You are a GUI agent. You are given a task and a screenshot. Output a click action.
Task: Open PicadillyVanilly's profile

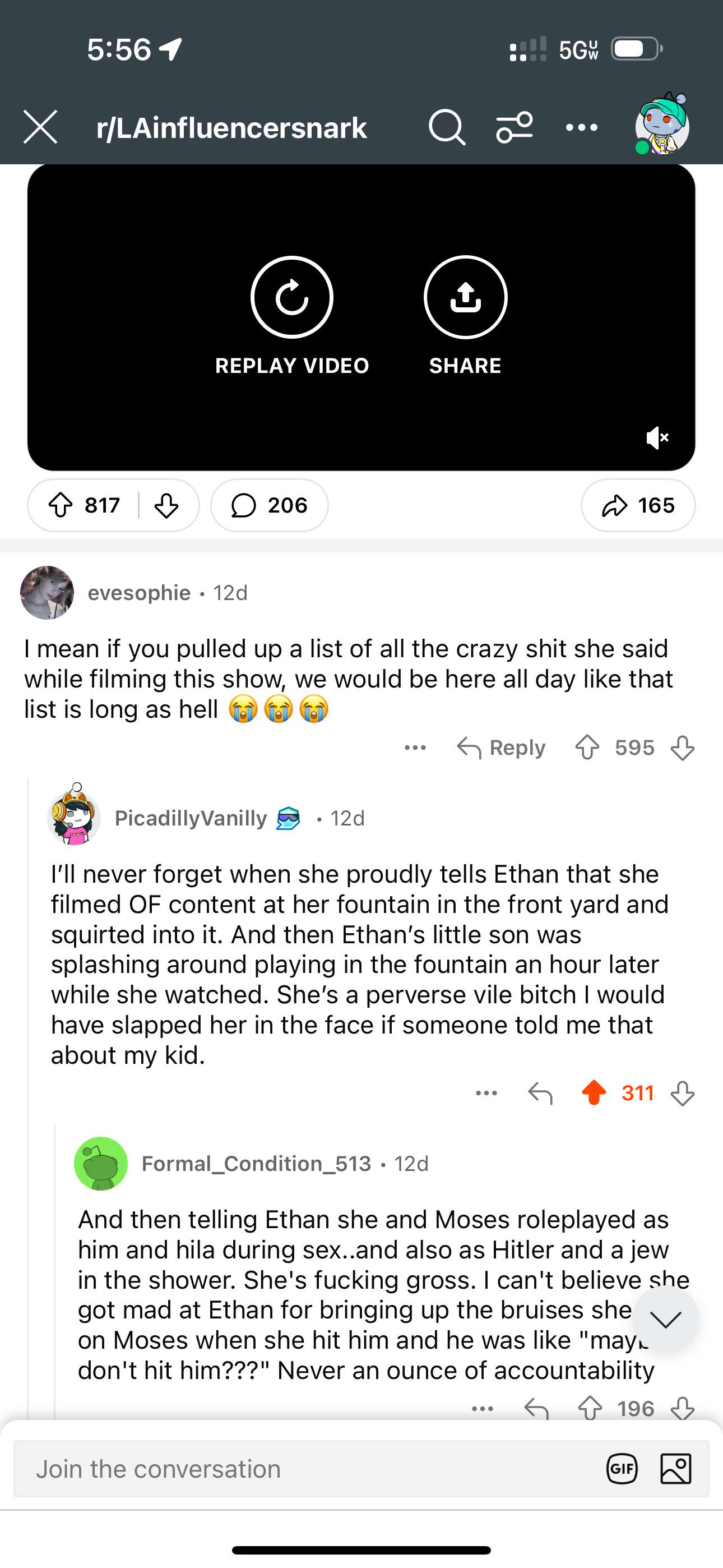coord(191,818)
